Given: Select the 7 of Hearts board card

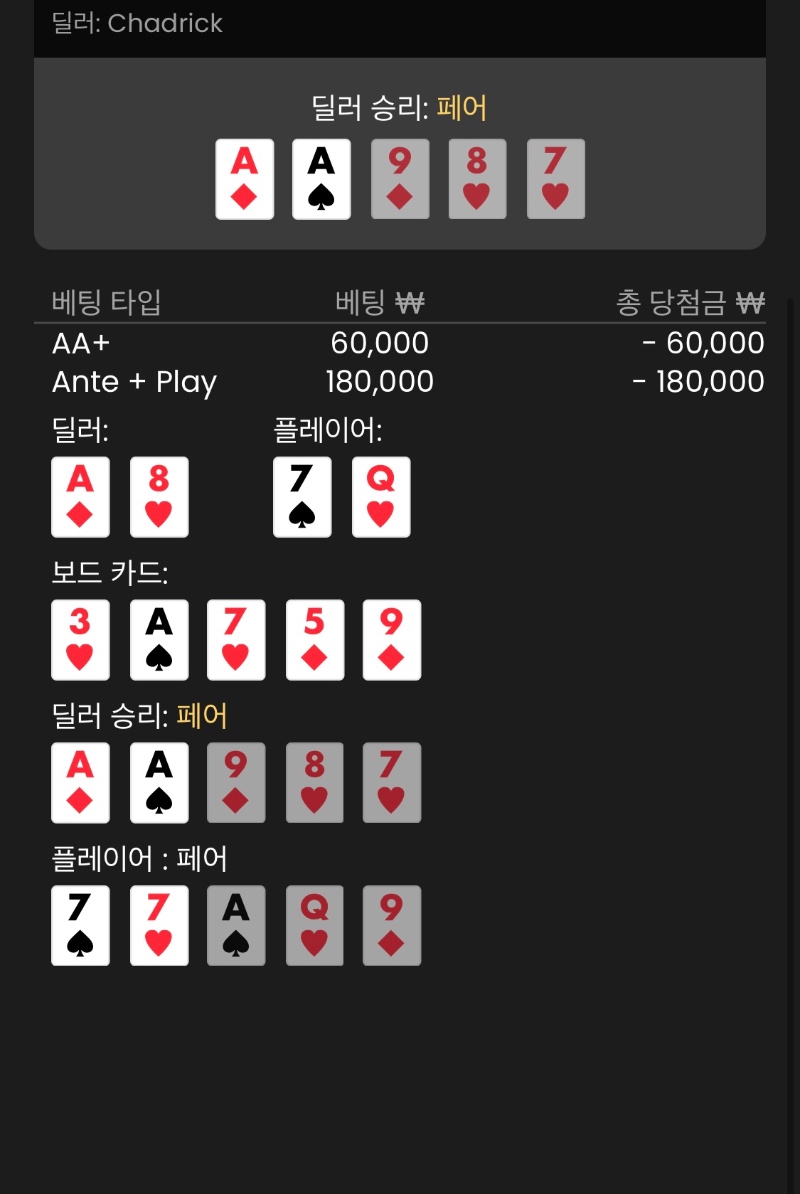Looking at the screenshot, I should tap(236, 639).
